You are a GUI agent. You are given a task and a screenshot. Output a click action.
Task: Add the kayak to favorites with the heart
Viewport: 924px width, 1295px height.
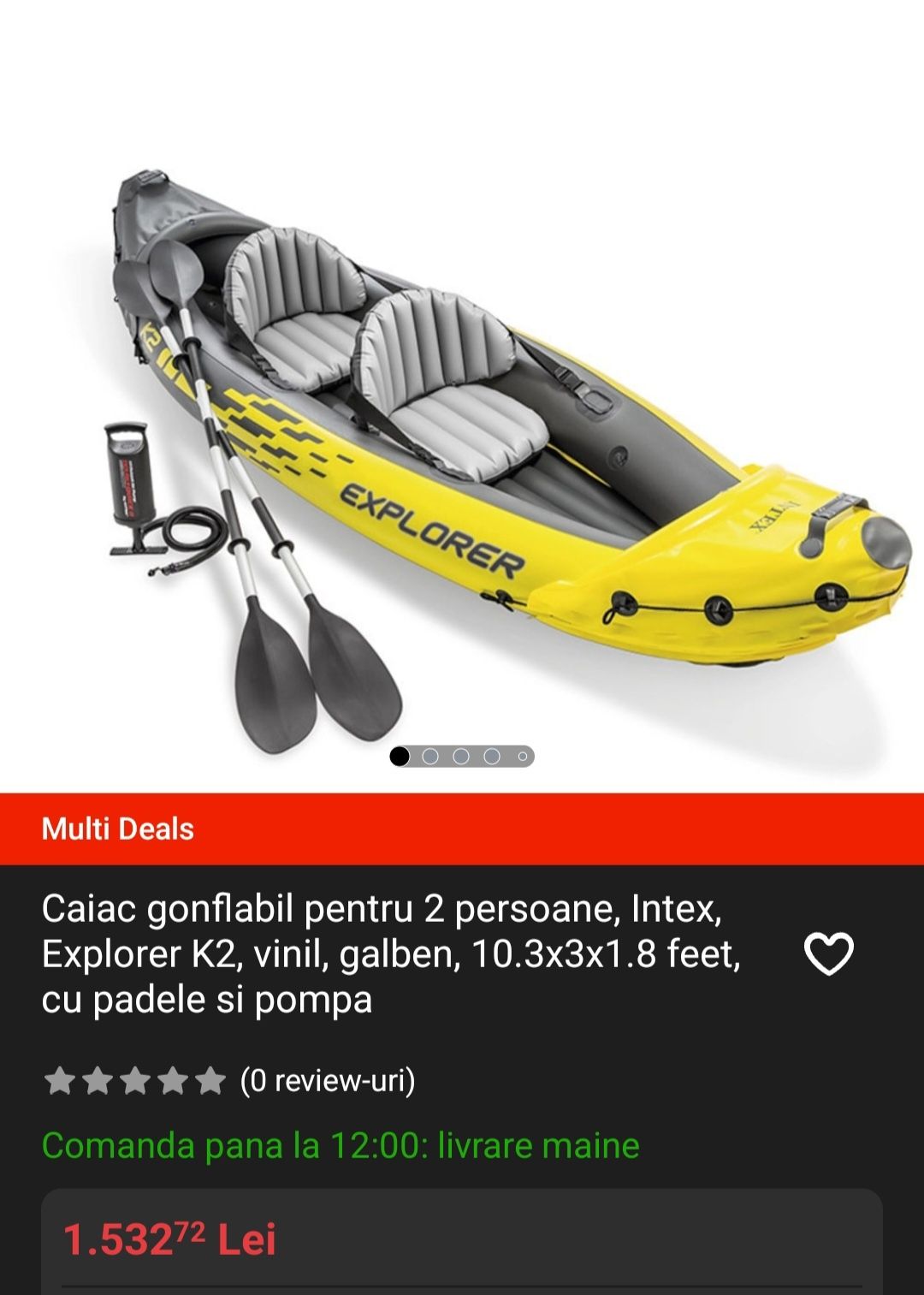click(829, 953)
